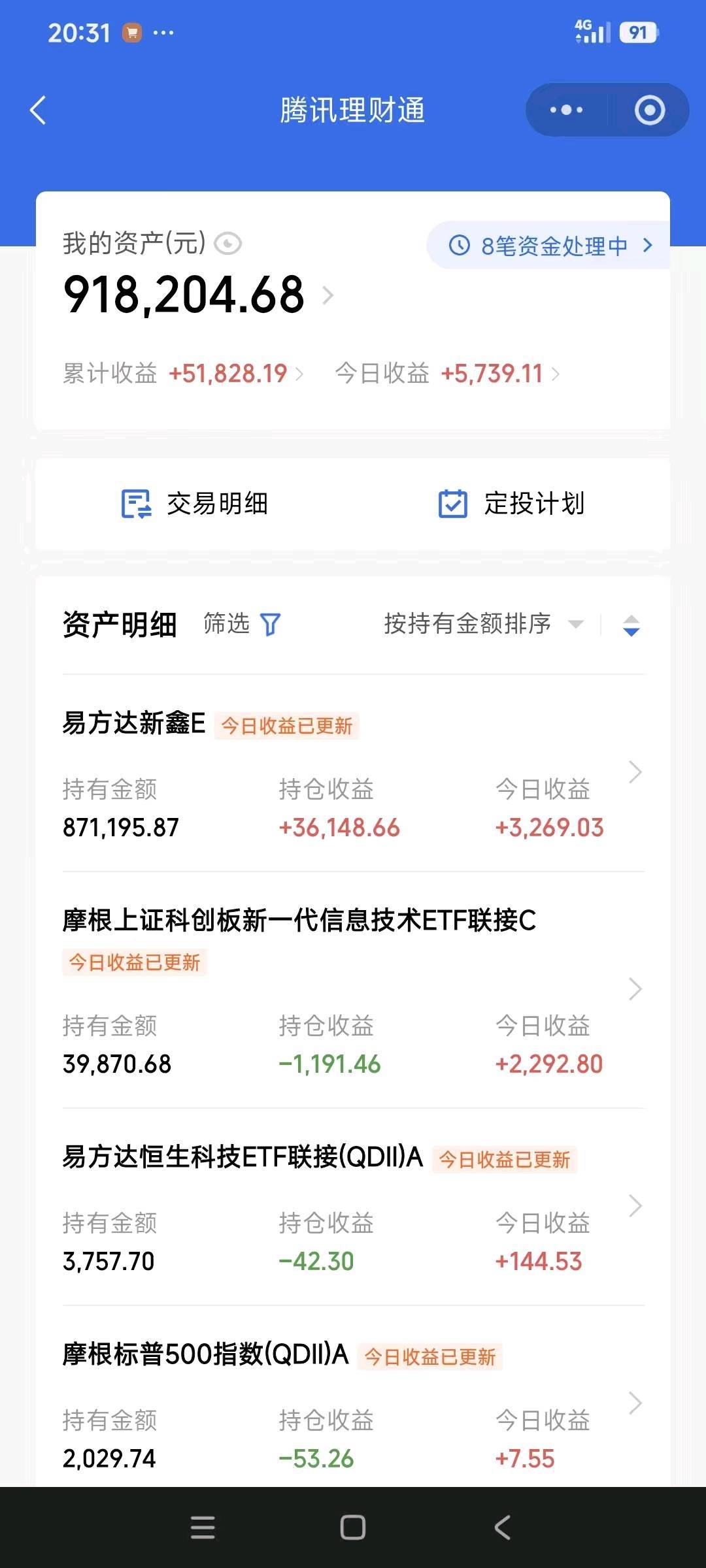The width and height of the screenshot is (706, 1568).
Task: Open 交易明细 transaction records
Action: pyautogui.click(x=195, y=504)
